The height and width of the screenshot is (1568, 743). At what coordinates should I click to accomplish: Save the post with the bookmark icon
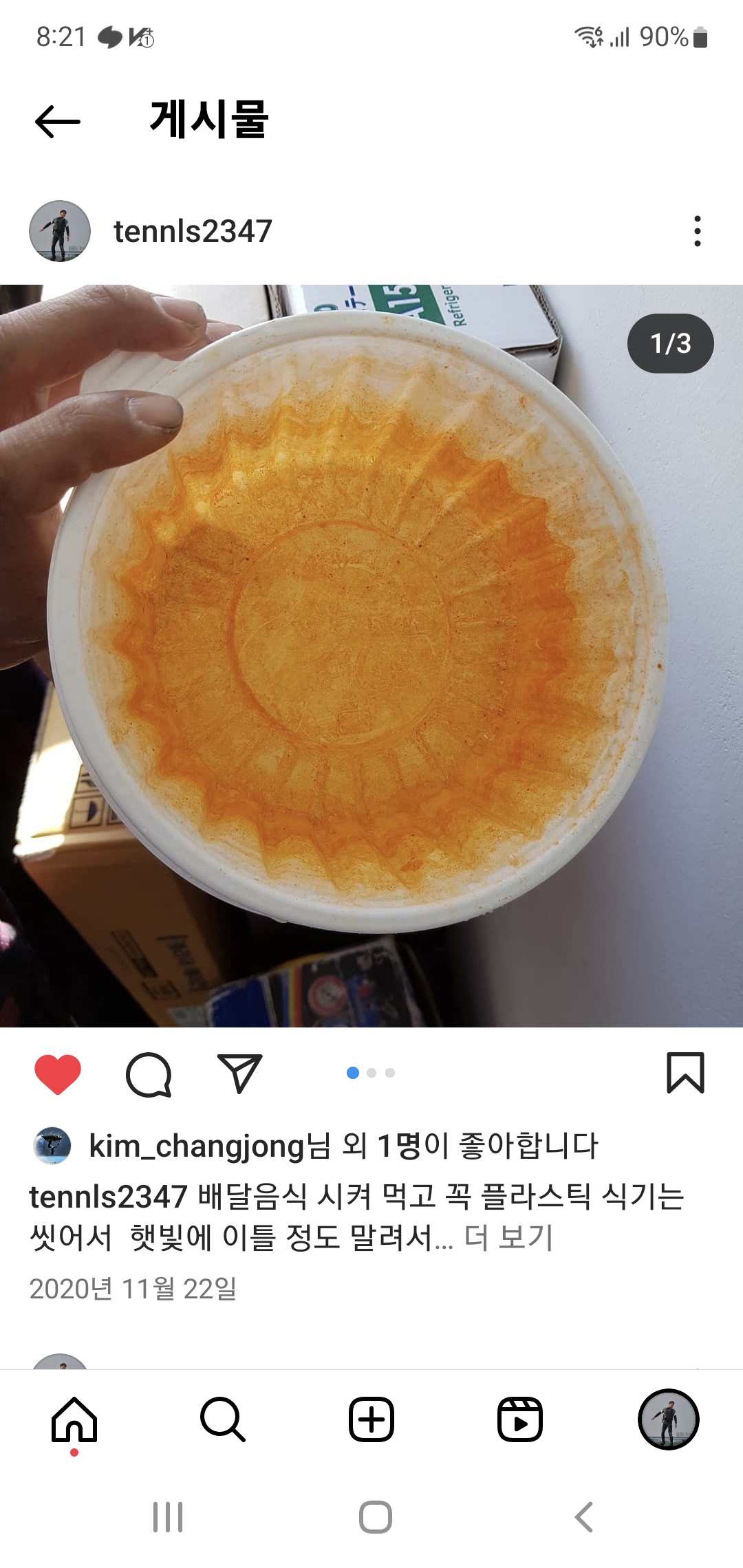(x=685, y=1073)
